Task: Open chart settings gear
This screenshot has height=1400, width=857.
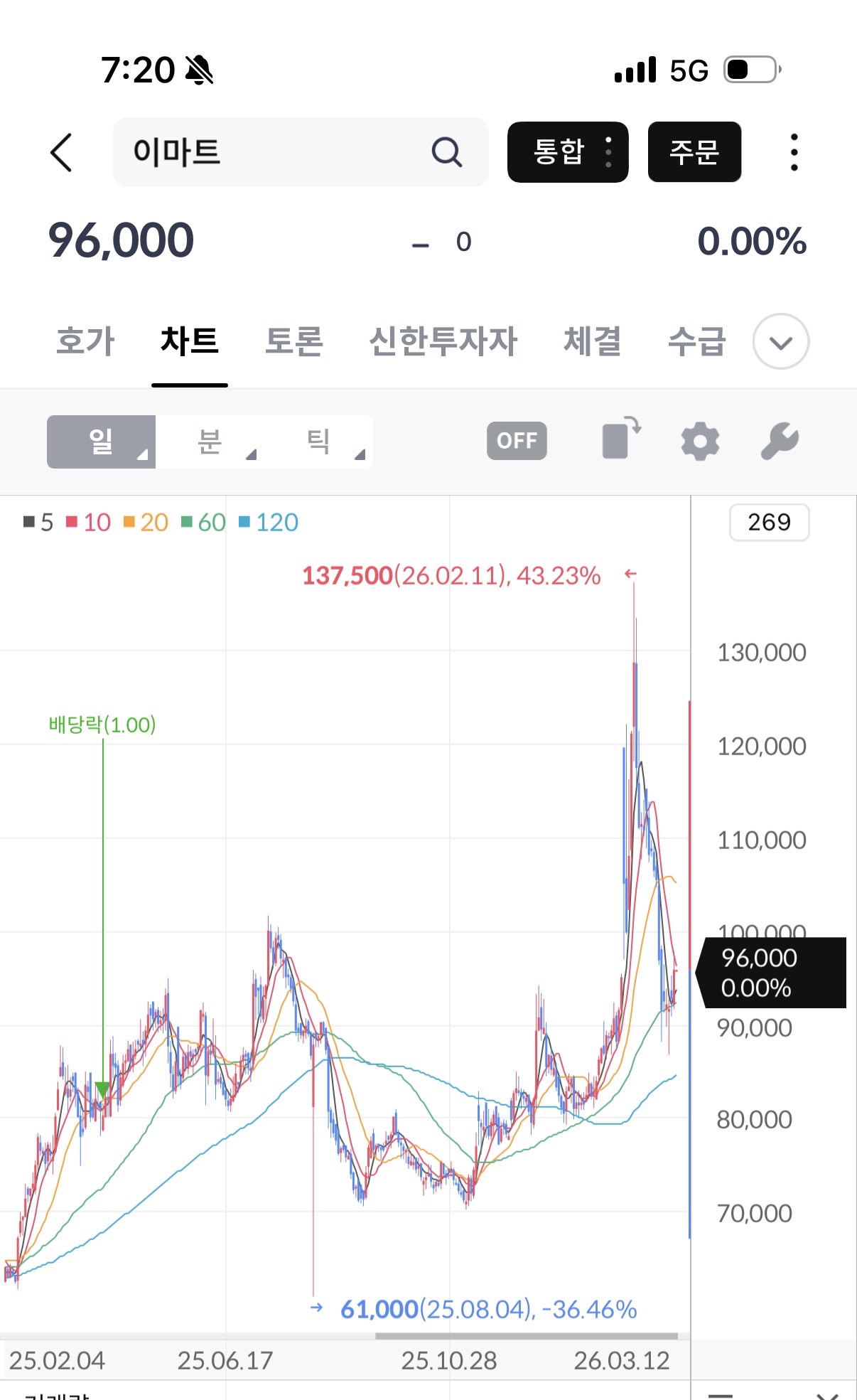Action: (x=700, y=441)
